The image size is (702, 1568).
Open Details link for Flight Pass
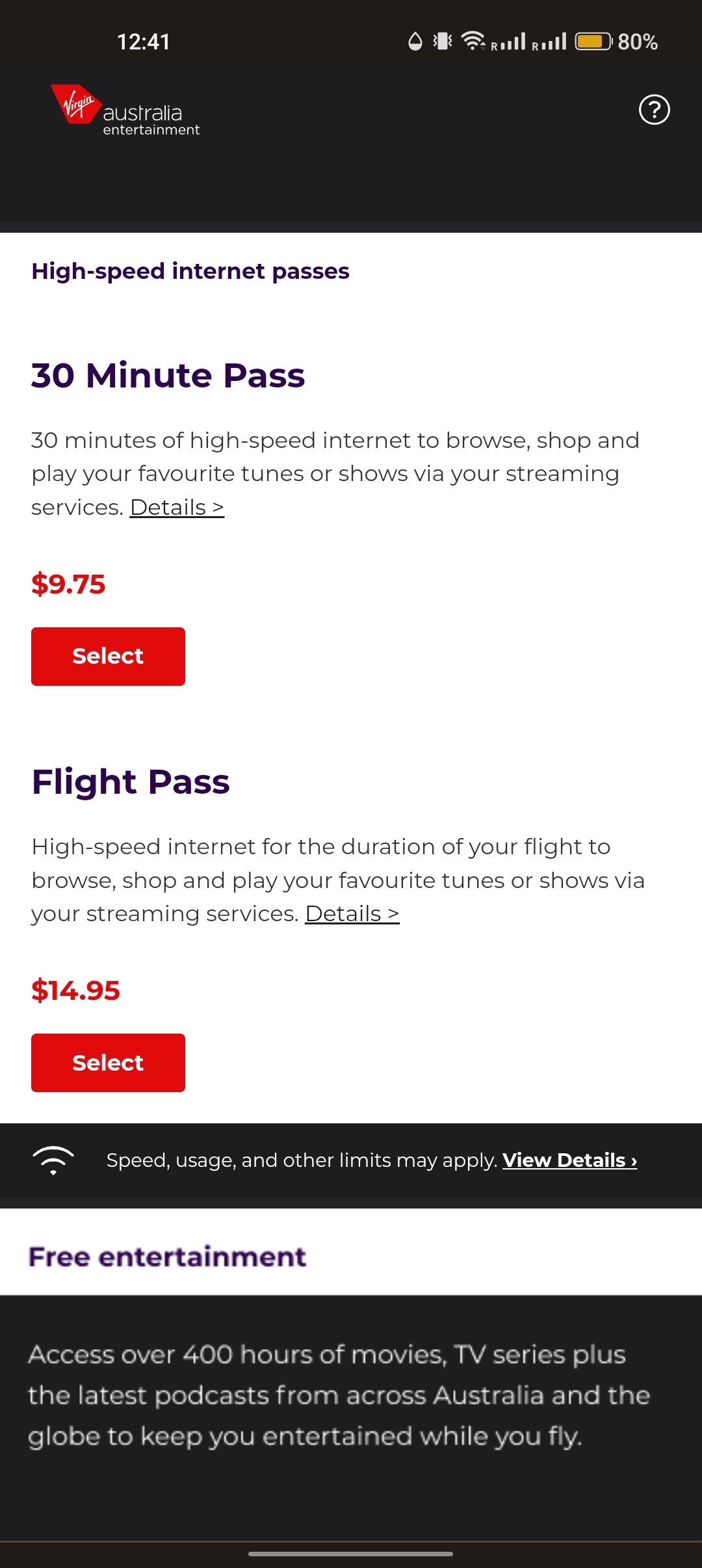pyautogui.click(x=352, y=913)
